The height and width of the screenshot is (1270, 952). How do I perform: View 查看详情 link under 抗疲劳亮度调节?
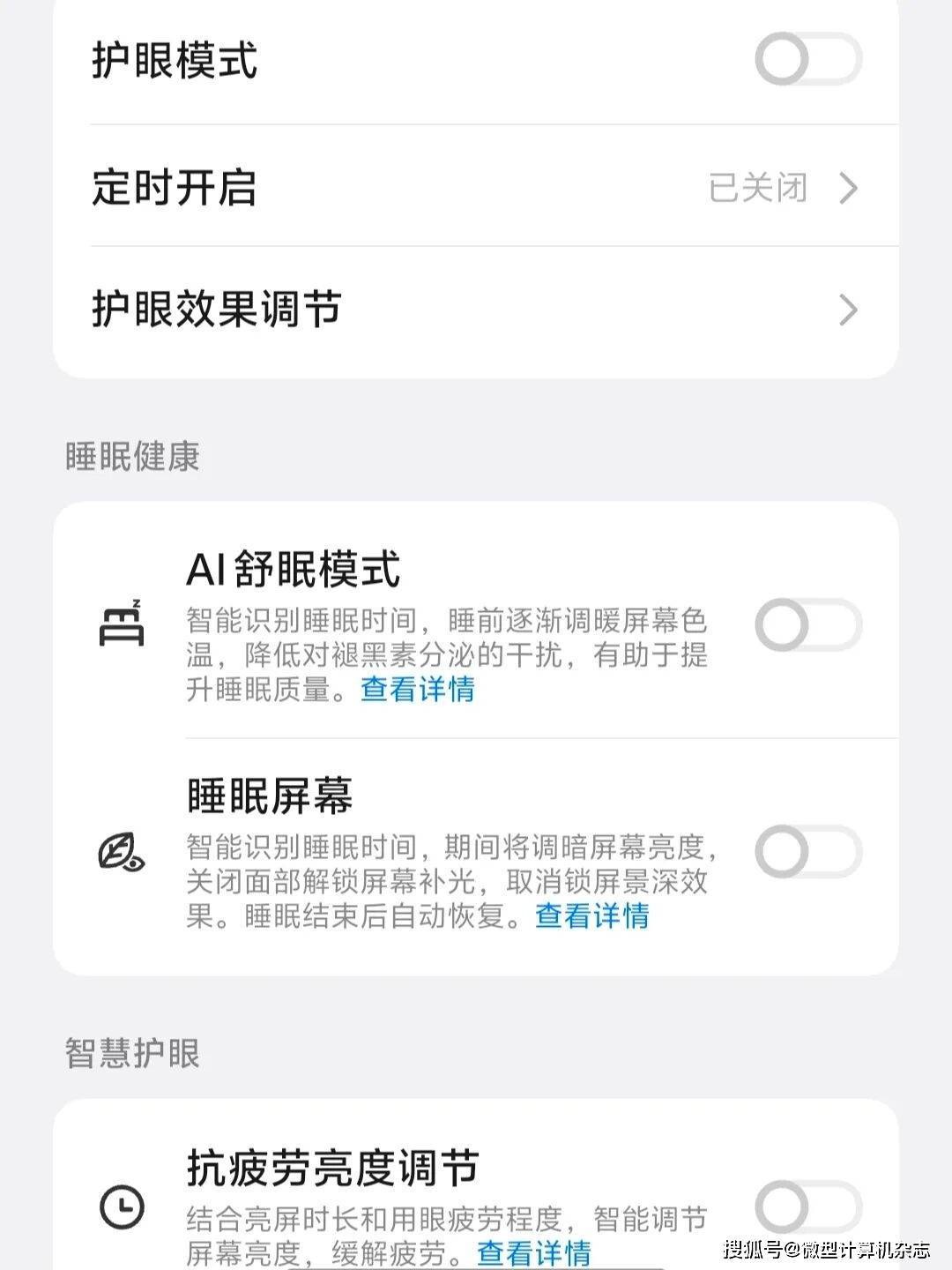coord(533,1252)
